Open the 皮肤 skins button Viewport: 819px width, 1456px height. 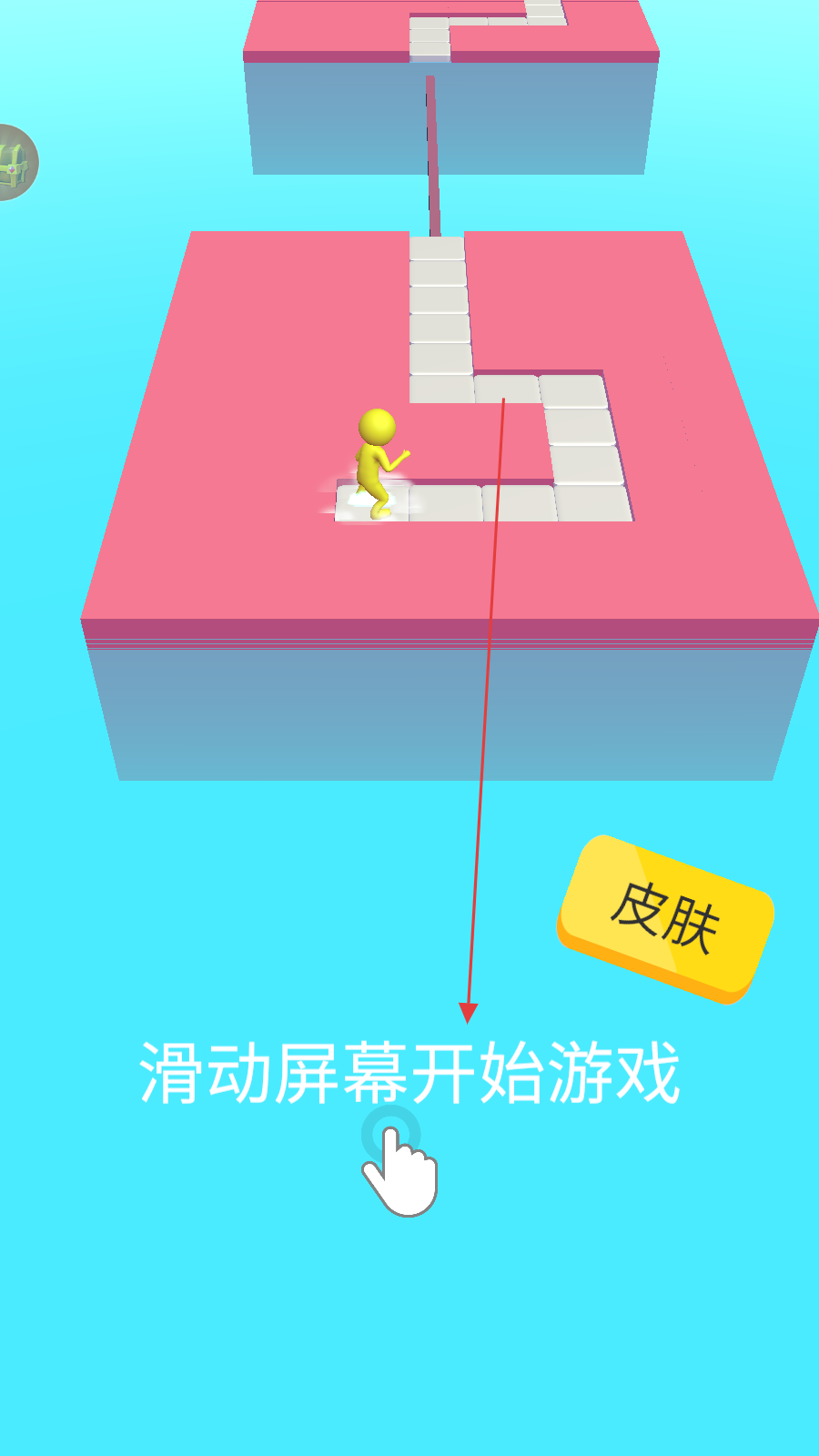coord(666,918)
